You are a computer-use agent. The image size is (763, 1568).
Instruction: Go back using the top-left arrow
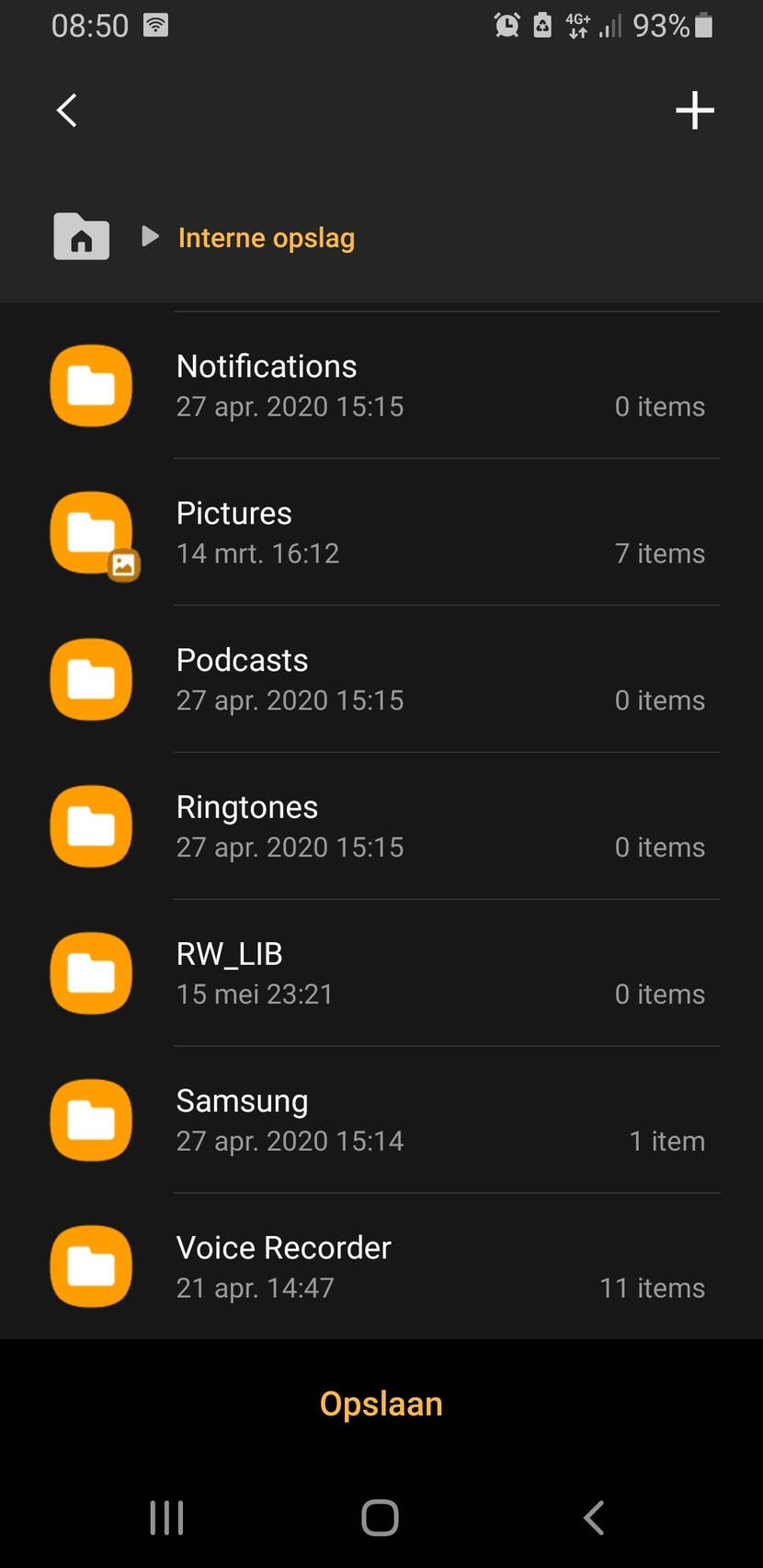[66, 111]
